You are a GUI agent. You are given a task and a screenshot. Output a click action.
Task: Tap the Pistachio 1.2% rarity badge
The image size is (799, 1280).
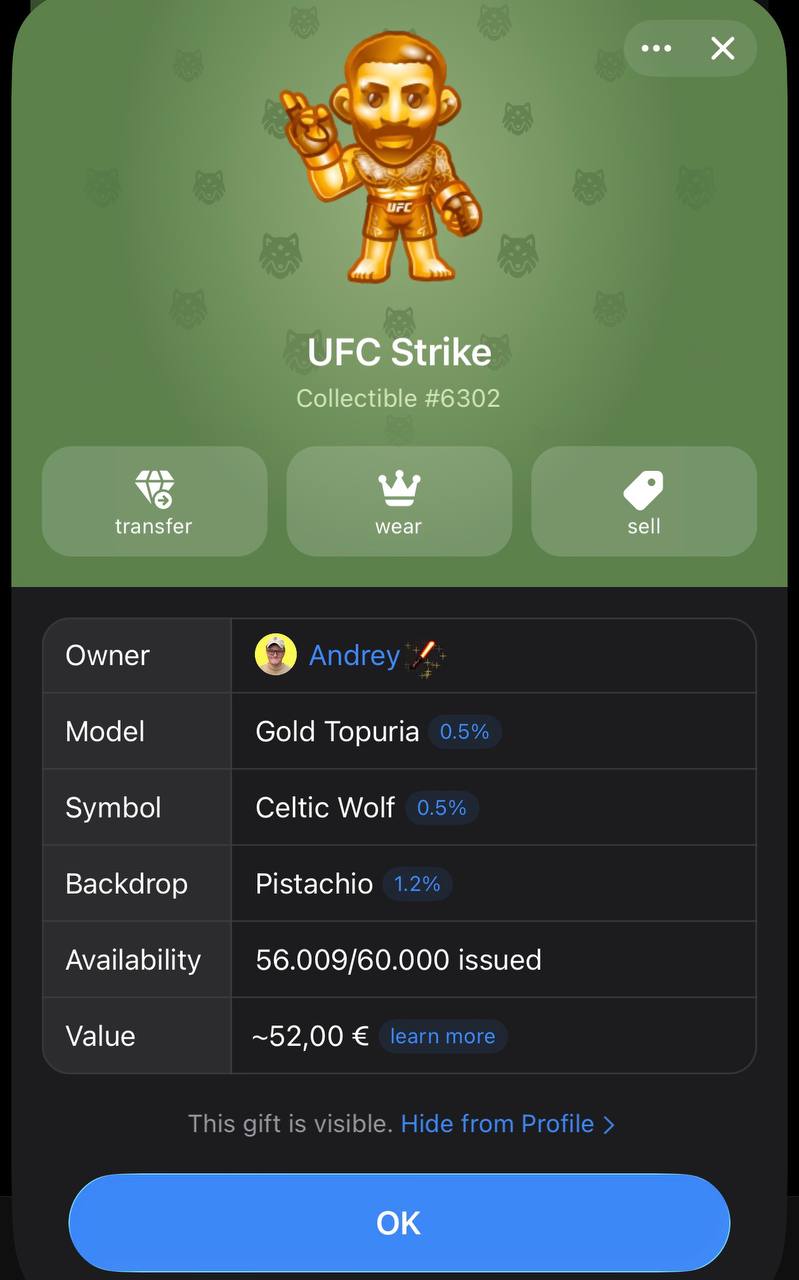[x=417, y=884]
